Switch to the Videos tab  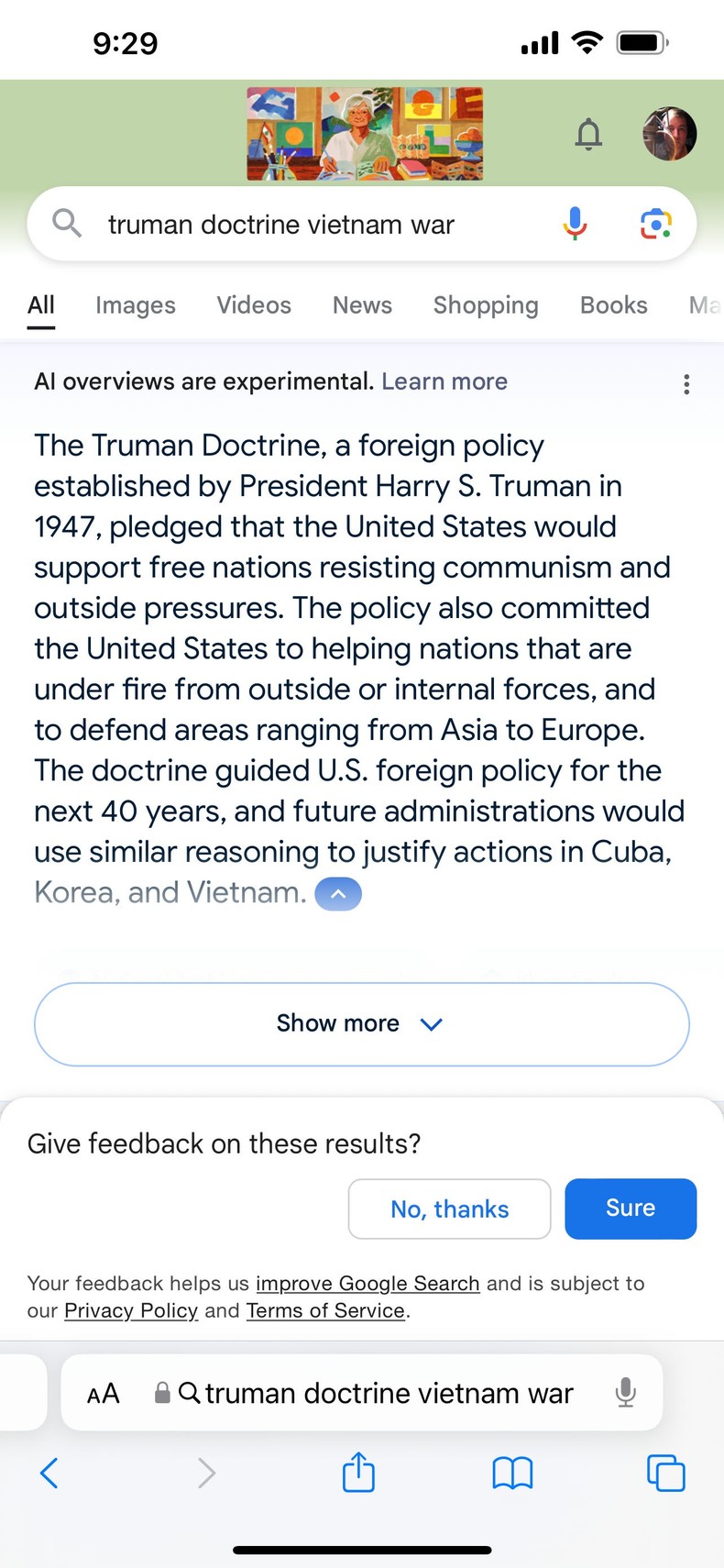pyautogui.click(x=254, y=305)
